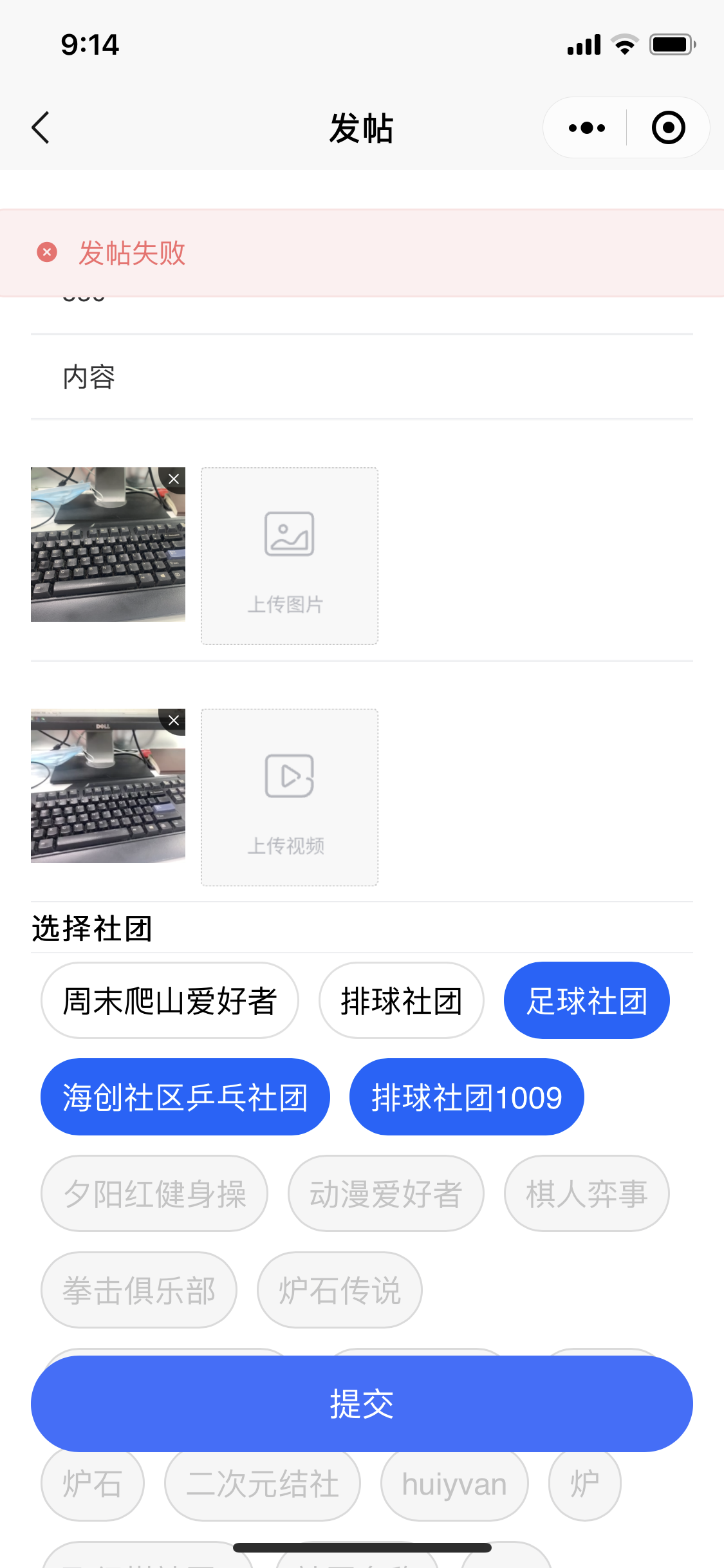This screenshot has width=724, height=1568.
Task: Deselect the 海创社区乒乓社团 chip
Action: tap(185, 1097)
